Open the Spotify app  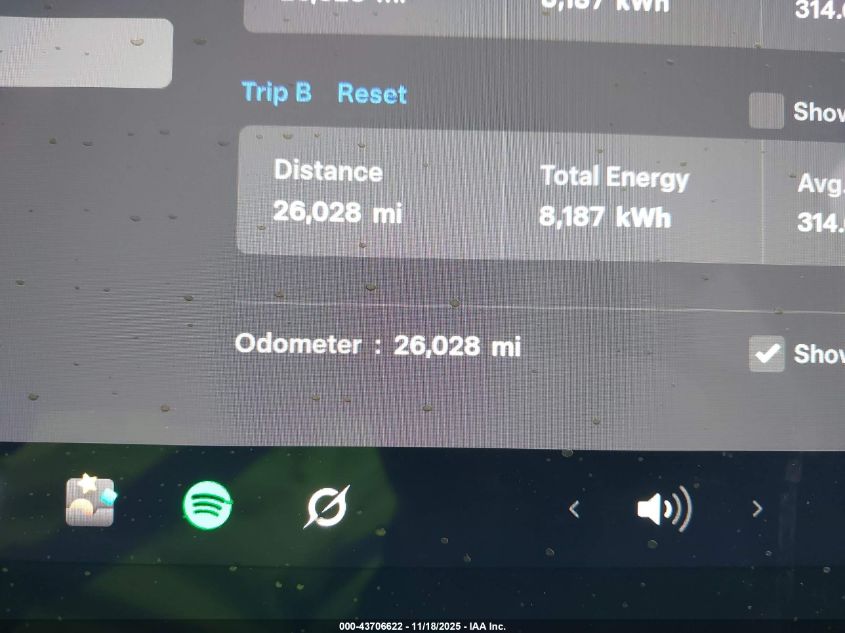[x=208, y=505]
